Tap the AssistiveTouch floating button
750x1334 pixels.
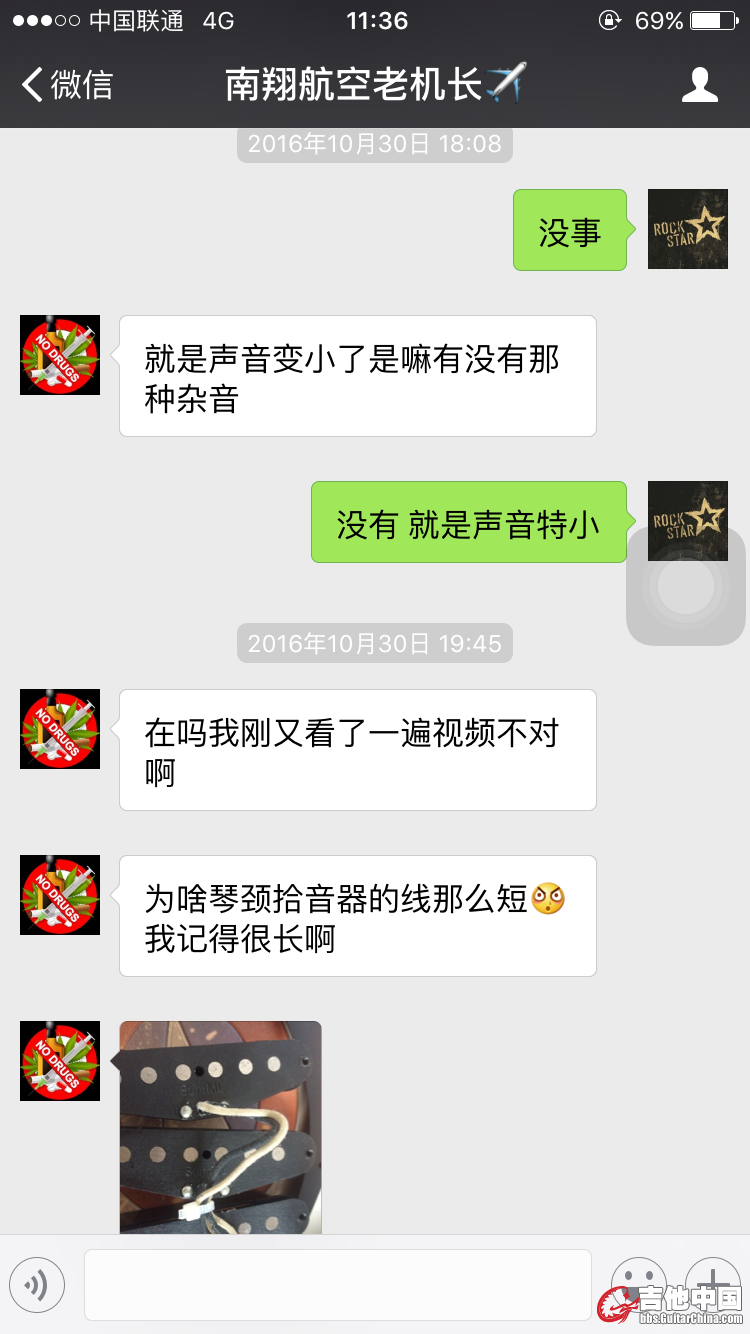(686, 586)
